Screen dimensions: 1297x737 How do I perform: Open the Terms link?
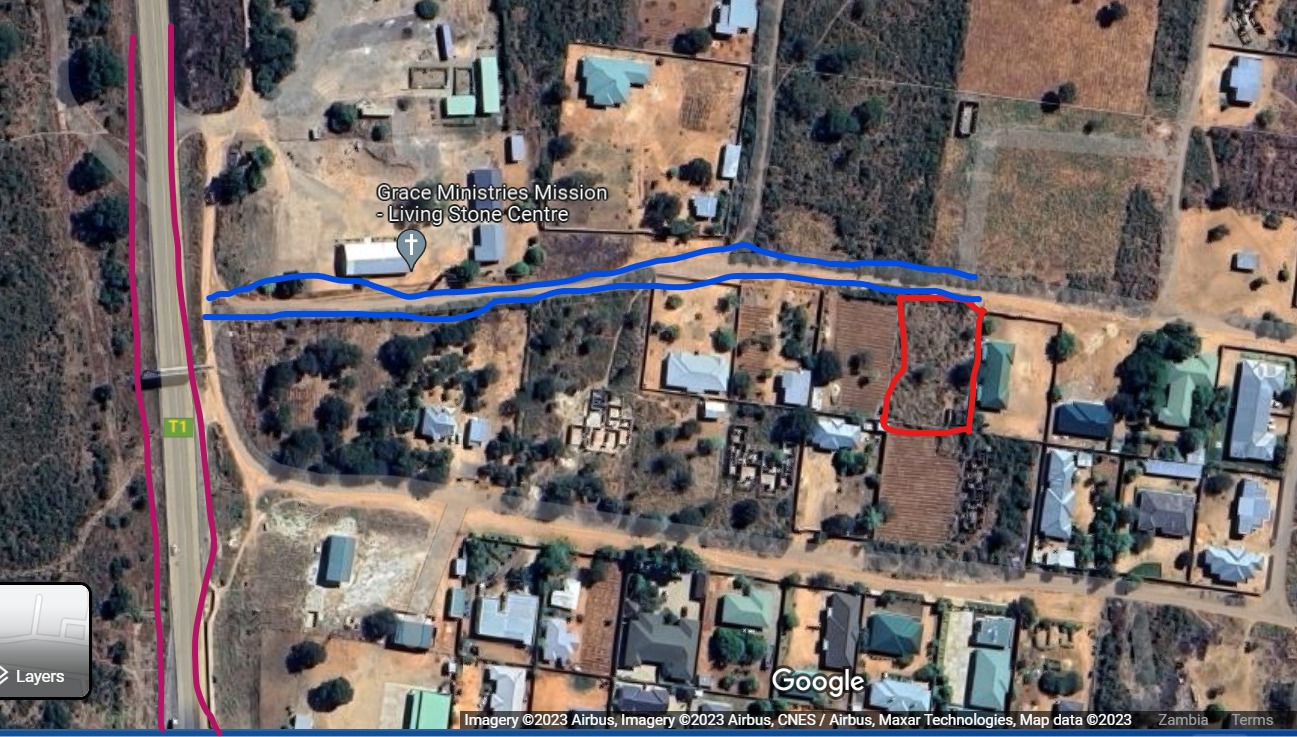[1252, 720]
